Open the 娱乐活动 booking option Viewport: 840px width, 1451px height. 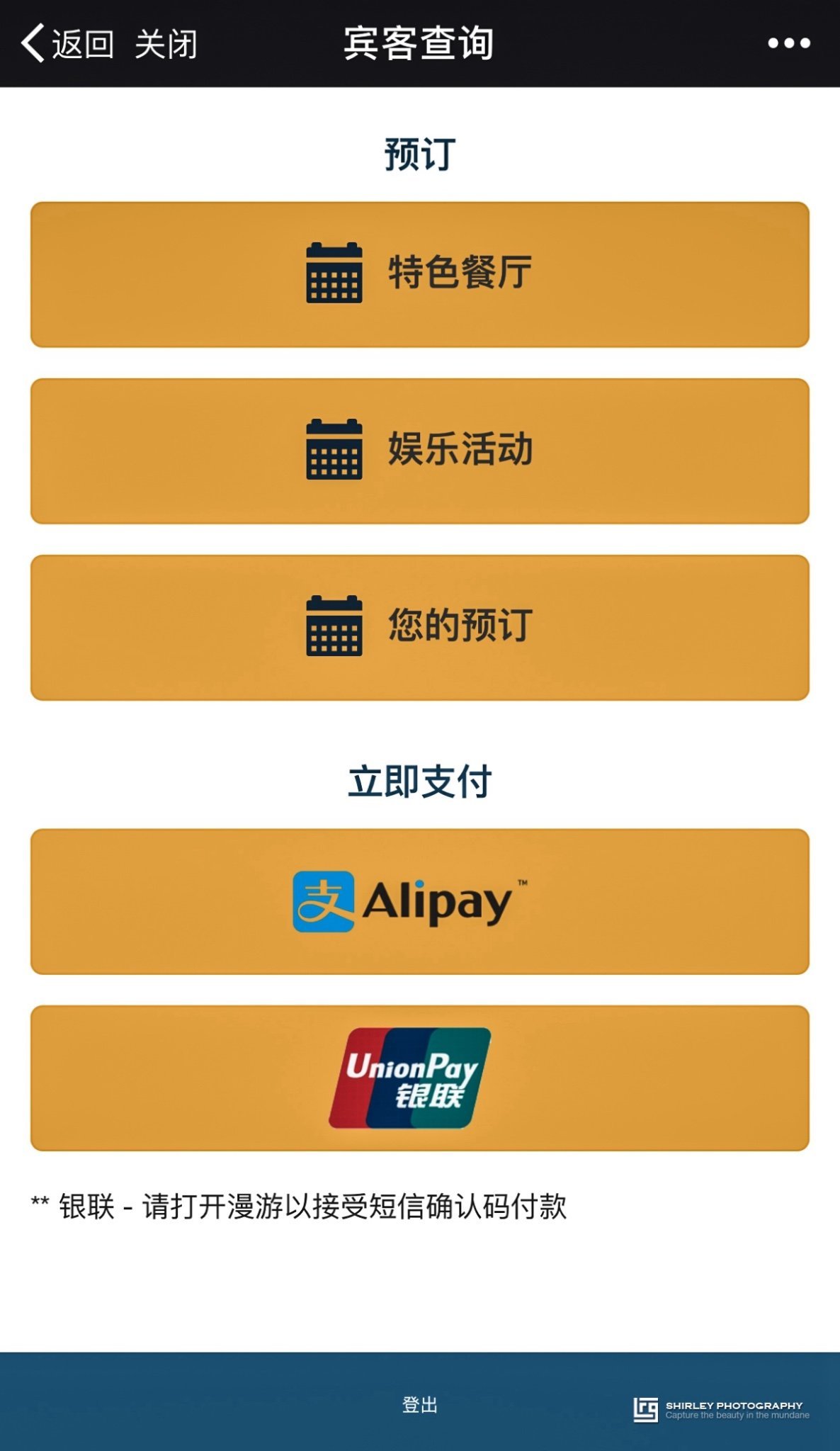420,447
